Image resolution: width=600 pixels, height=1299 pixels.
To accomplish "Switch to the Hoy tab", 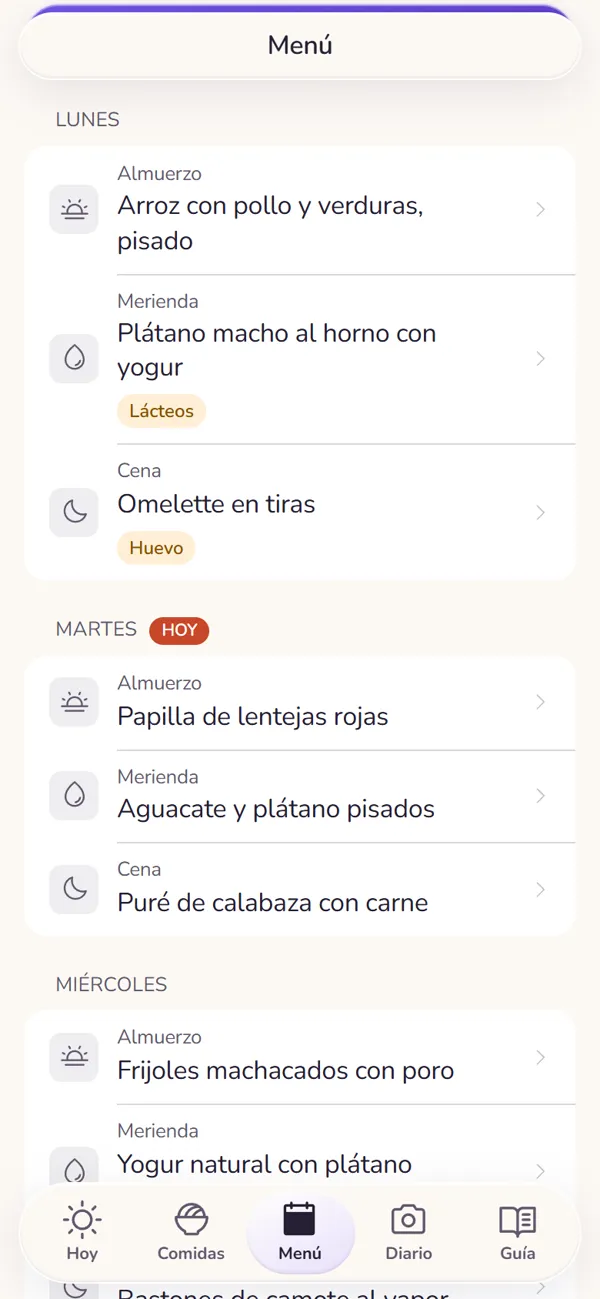I will click(x=82, y=1231).
